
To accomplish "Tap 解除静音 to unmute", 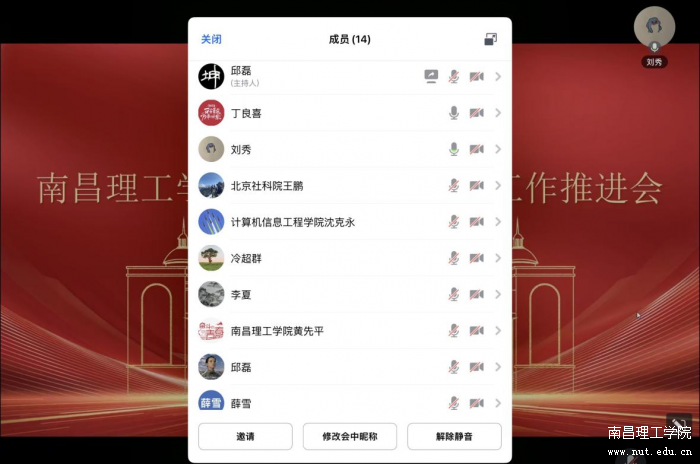I will (x=454, y=437).
